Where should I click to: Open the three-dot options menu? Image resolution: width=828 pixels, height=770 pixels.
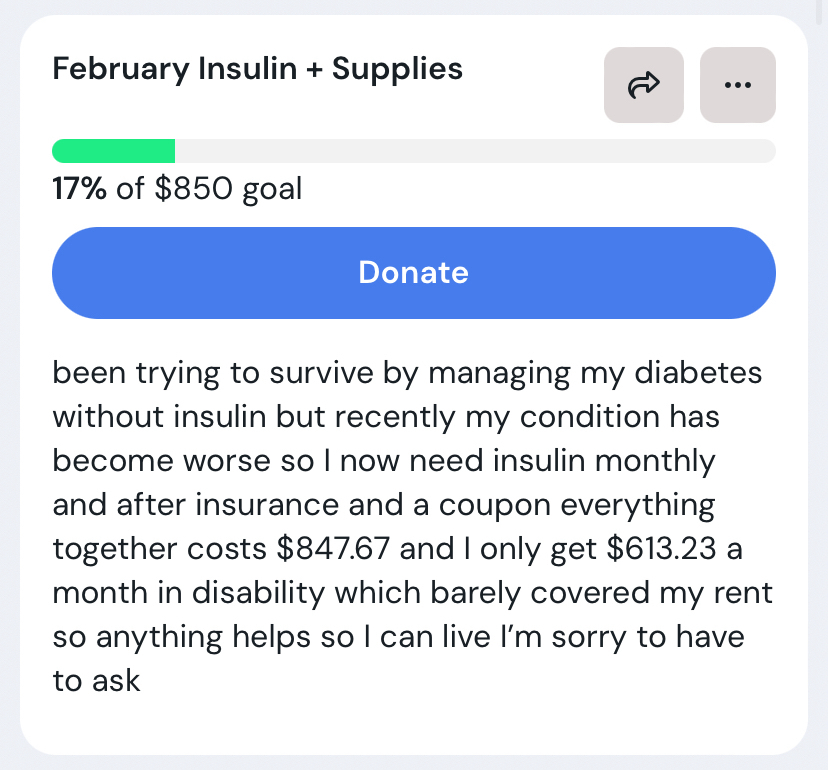pyautogui.click(x=738, y=85)
